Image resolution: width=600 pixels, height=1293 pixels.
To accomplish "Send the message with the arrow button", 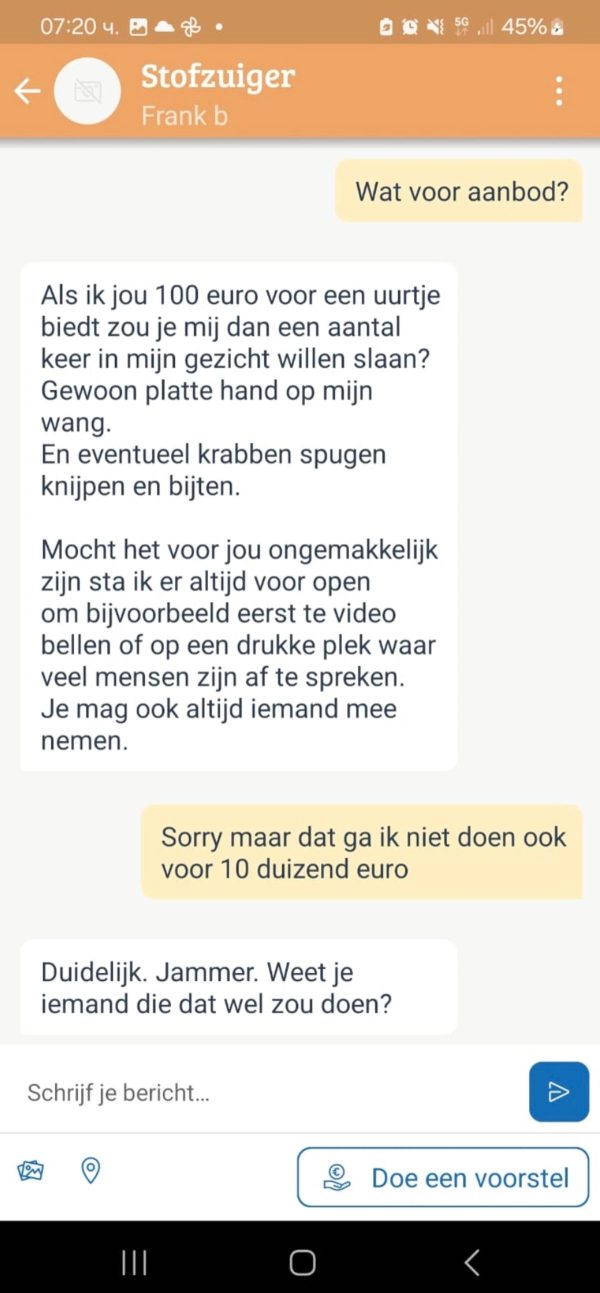I will (558, 1091).
